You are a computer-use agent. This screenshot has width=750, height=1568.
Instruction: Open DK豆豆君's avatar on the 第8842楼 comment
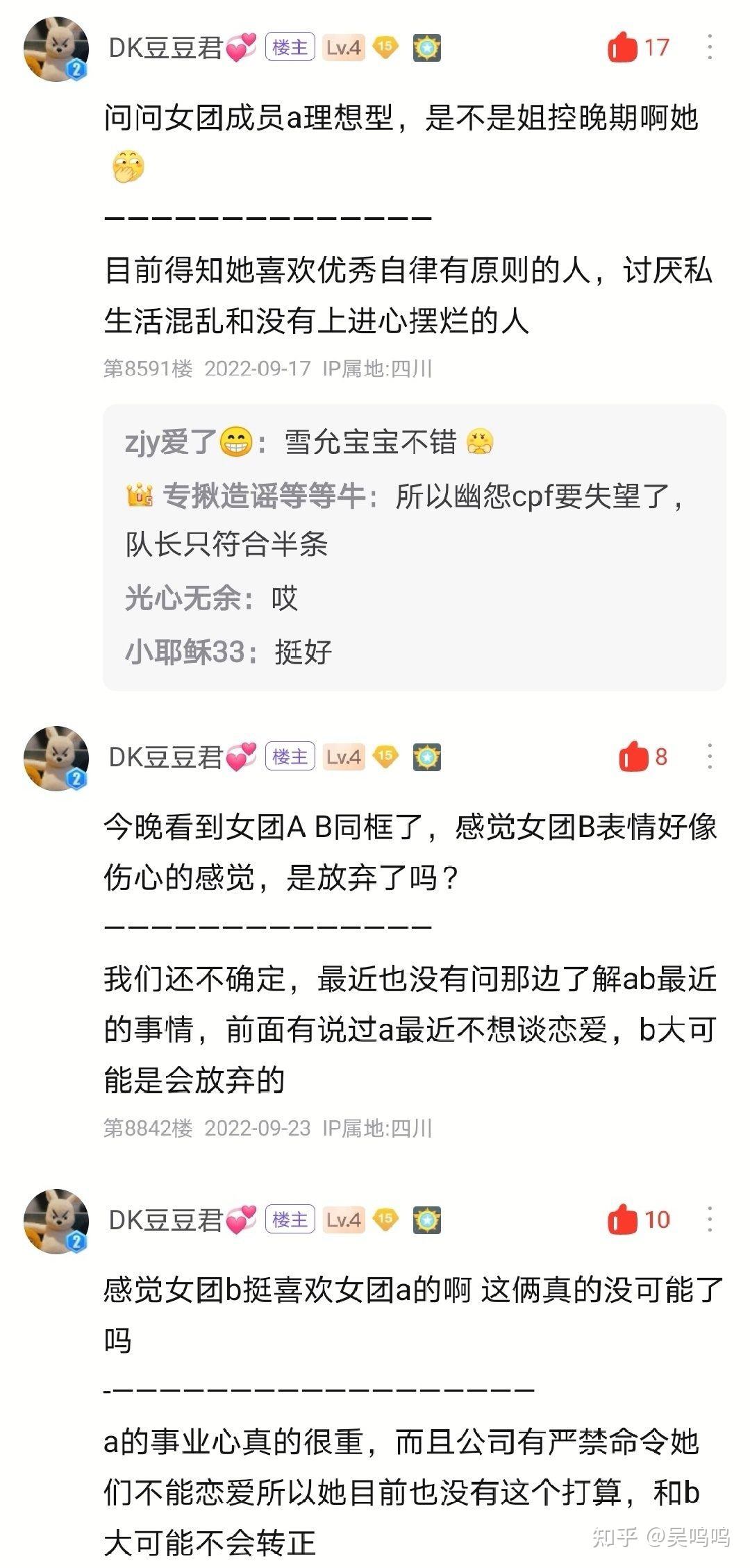56,758
